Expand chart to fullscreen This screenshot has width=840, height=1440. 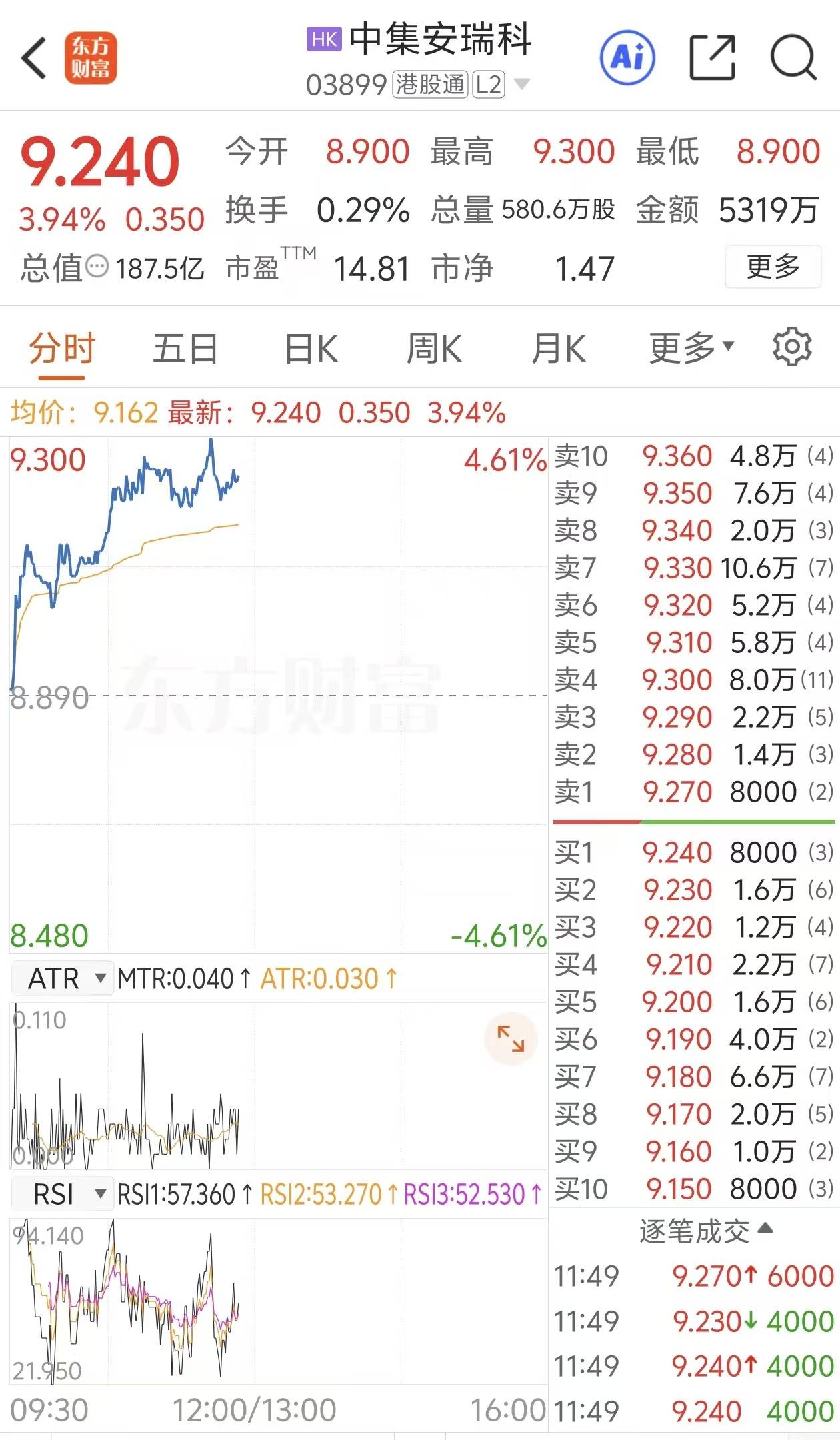(x=511, y=1039)
